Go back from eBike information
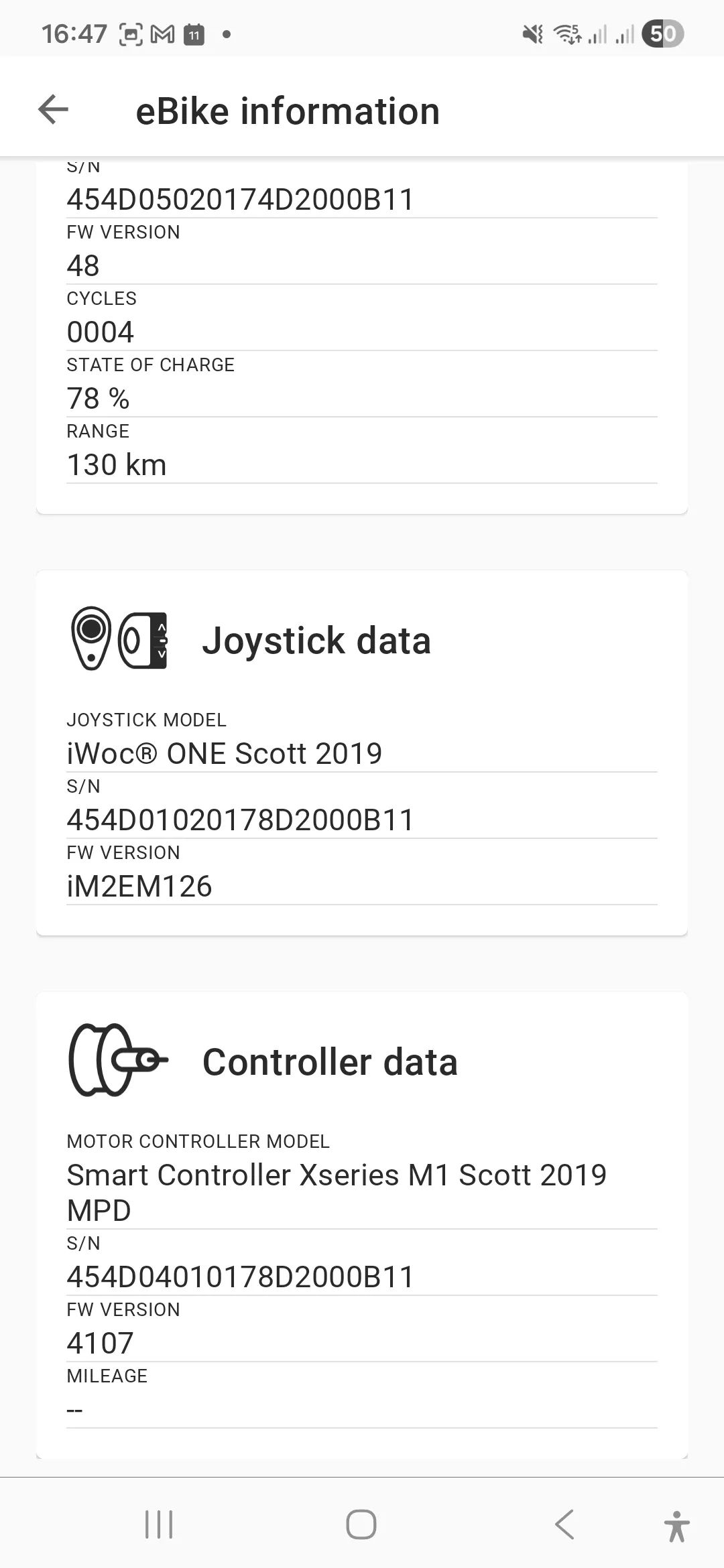The image size is (724, 1568). [x=54, y=110]
